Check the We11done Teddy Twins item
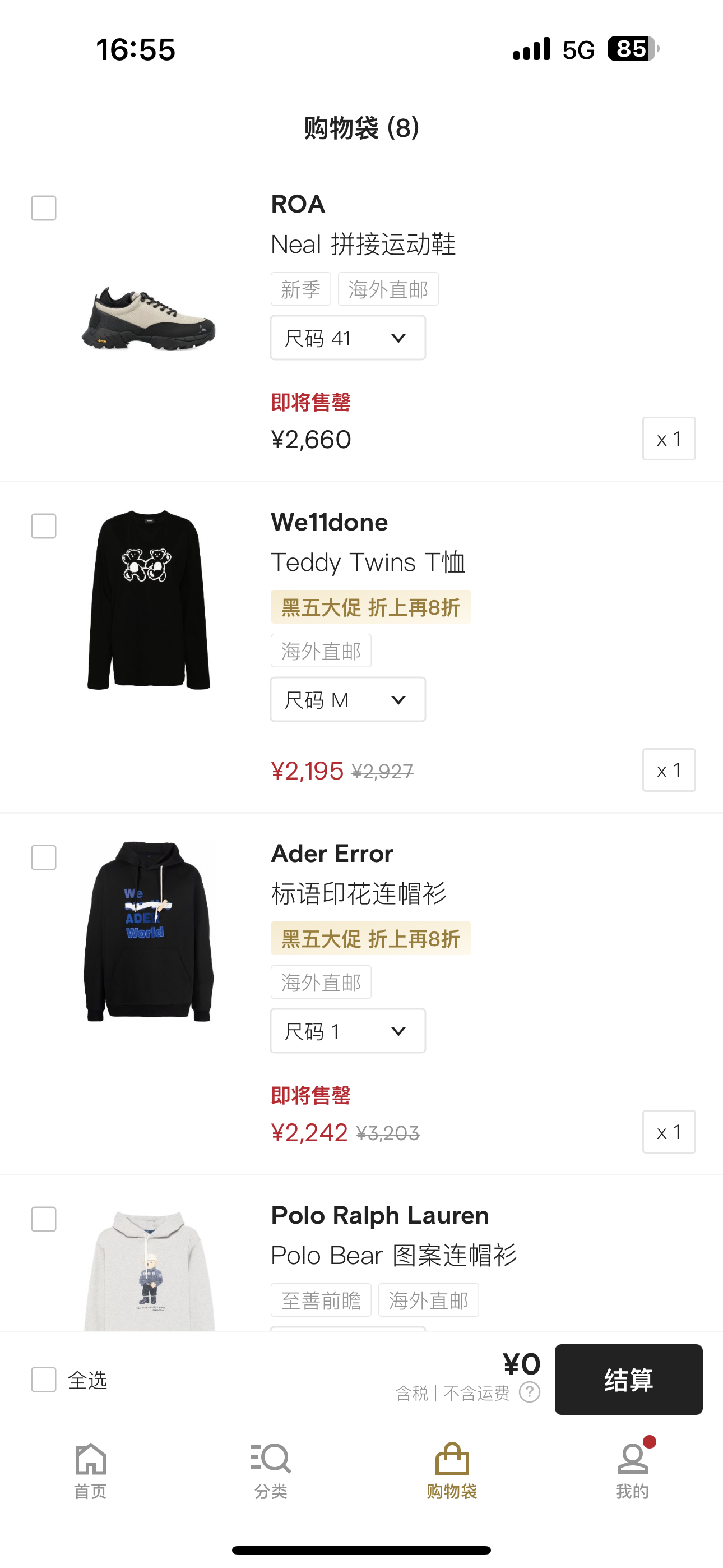The width and height of the screenshot is (723, 1568). [x=44, y=526]
